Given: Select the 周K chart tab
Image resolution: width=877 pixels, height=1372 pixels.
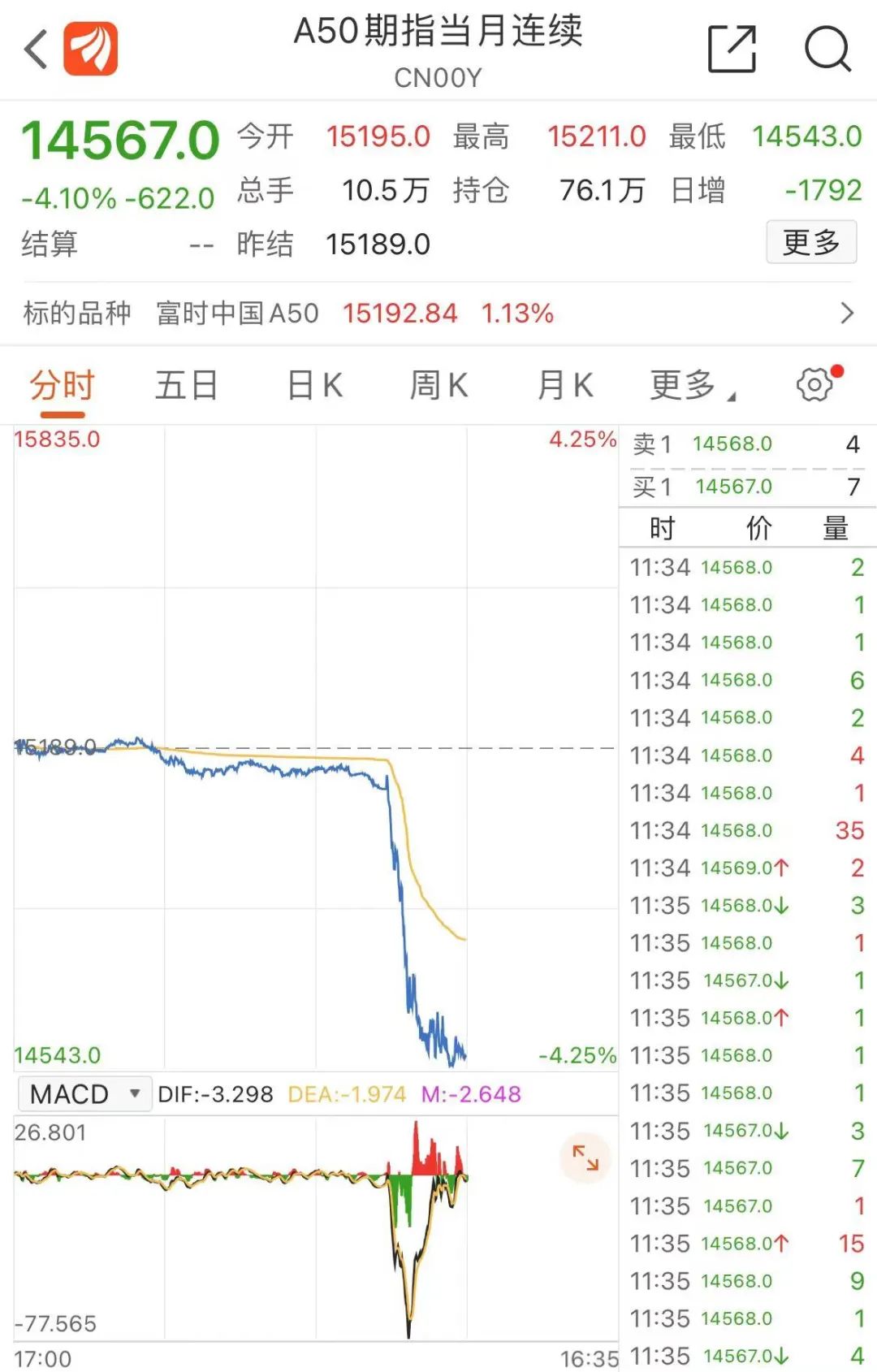Looking at the screenshot, I should (x=438, y=385).
